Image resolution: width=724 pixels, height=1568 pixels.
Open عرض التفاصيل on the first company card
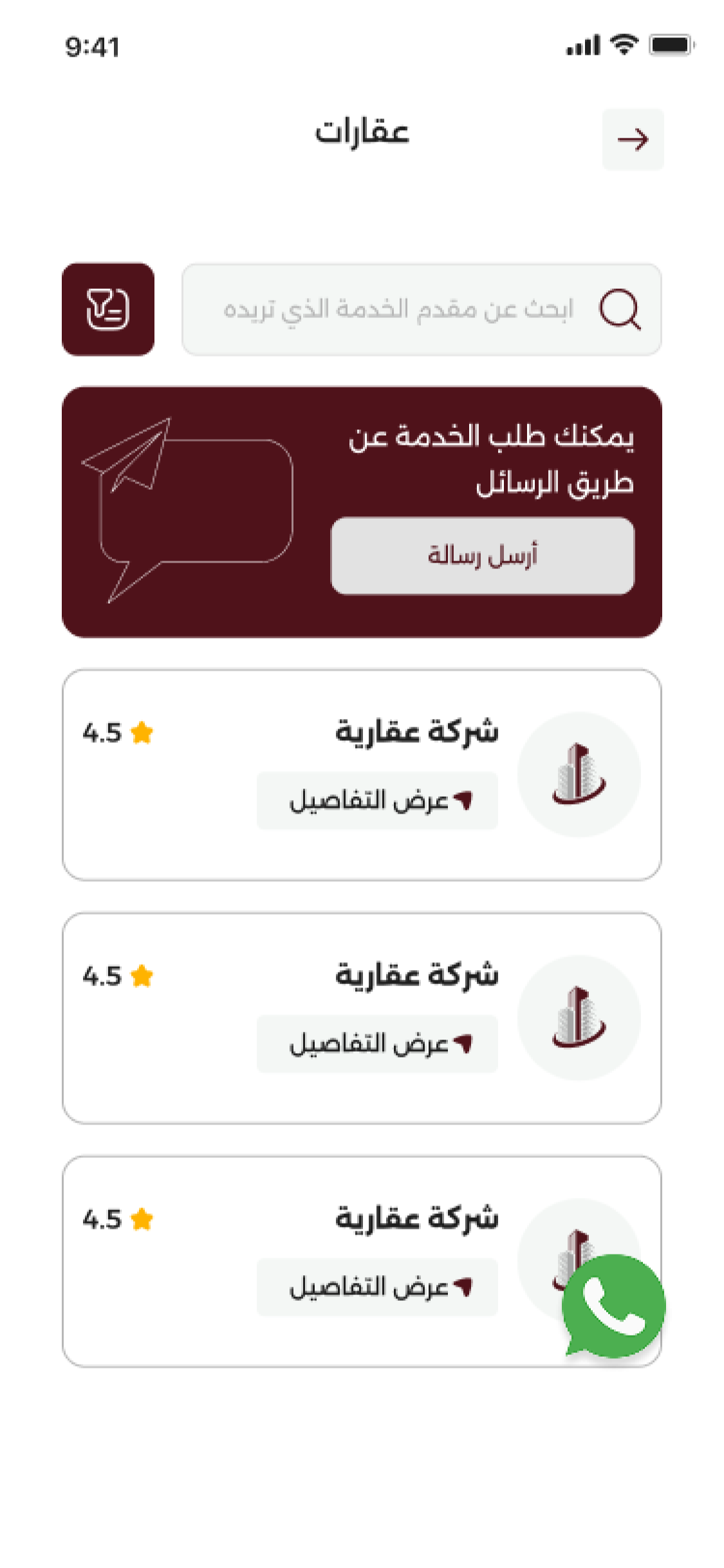[377, 801]
